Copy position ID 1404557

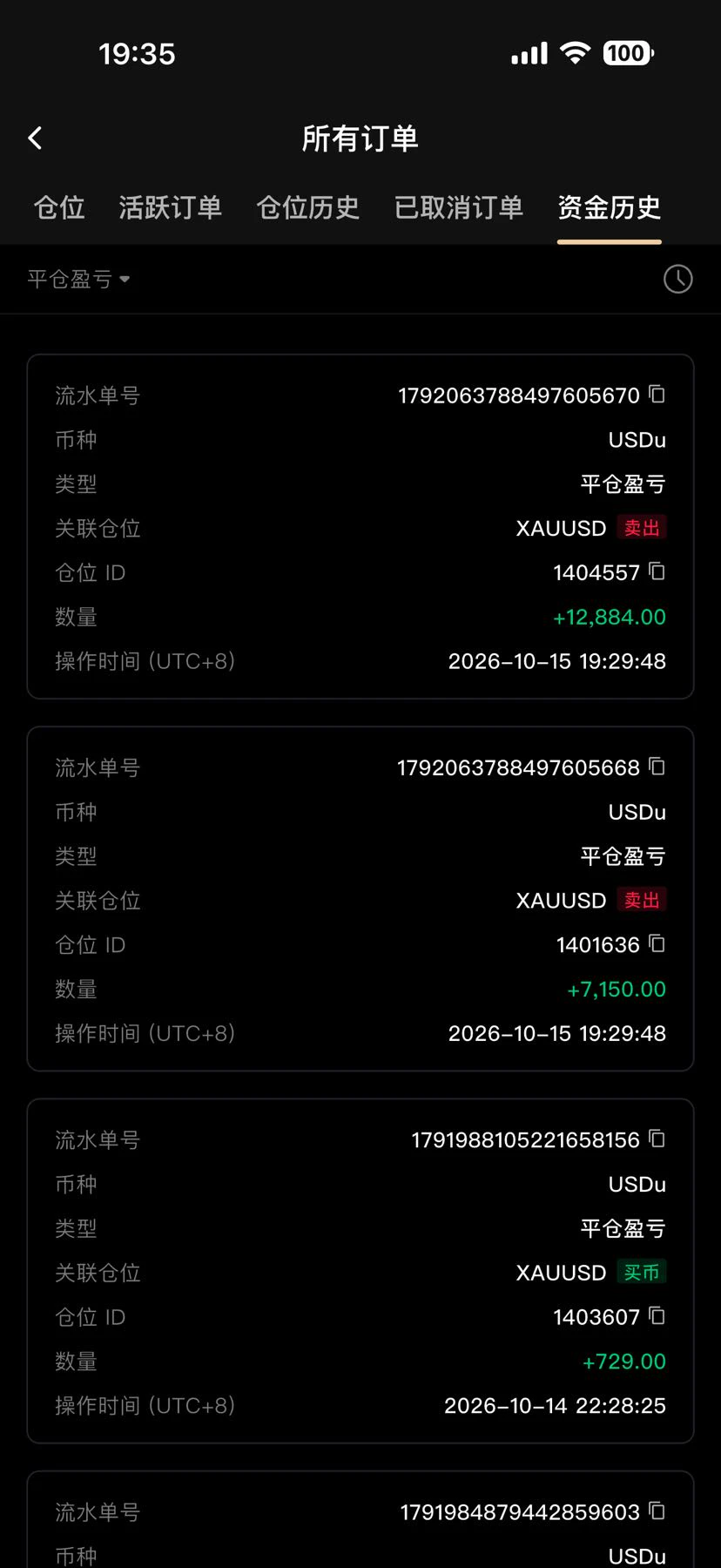pyautogui.click(x=657, y=571)
